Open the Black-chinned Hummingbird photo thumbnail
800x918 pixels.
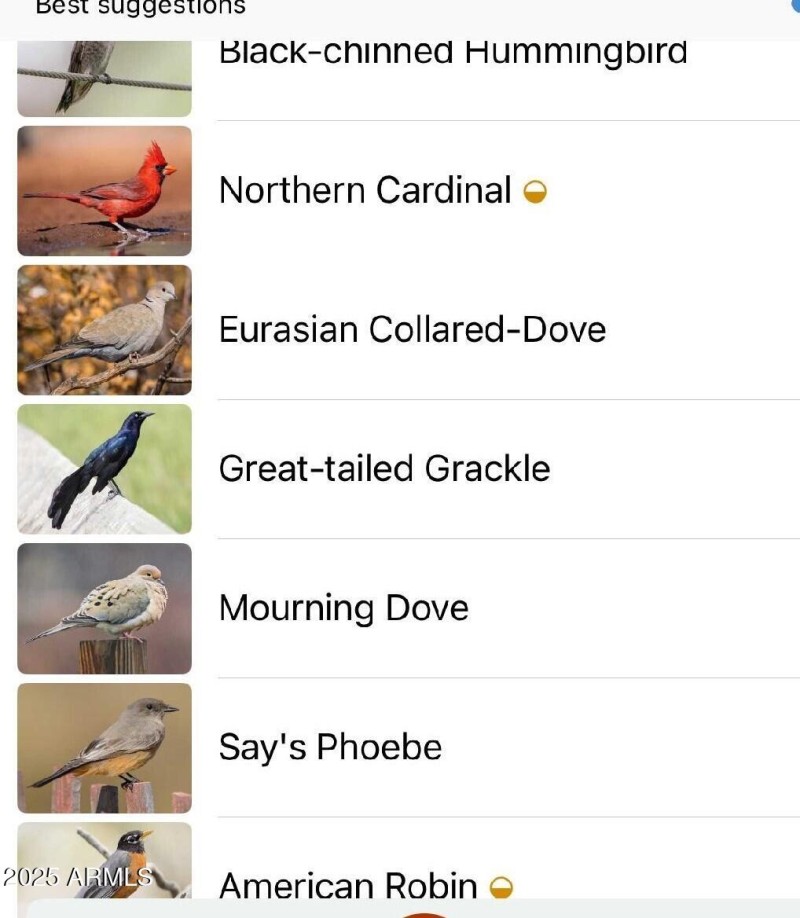coord(104,73)
